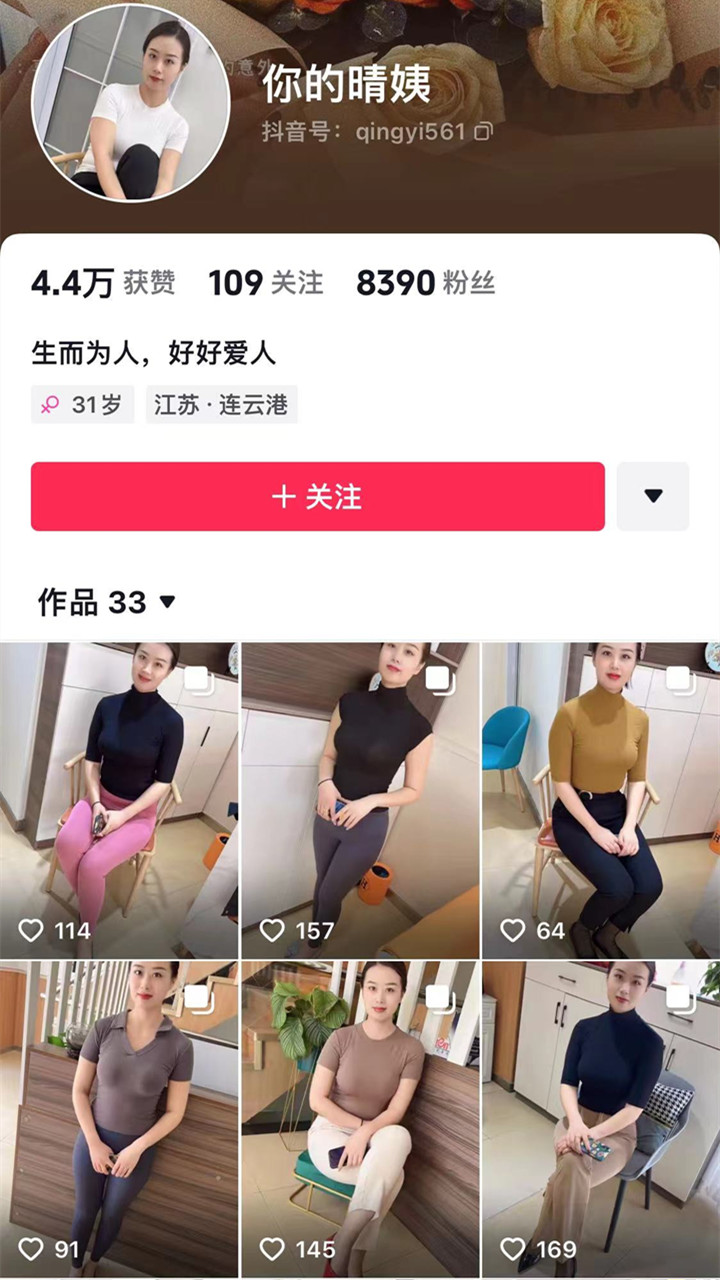Image resolution: width=720 pixels, height=1280 pixels.
Task: View the 109 关注 following list
Action: click(265, 283)
